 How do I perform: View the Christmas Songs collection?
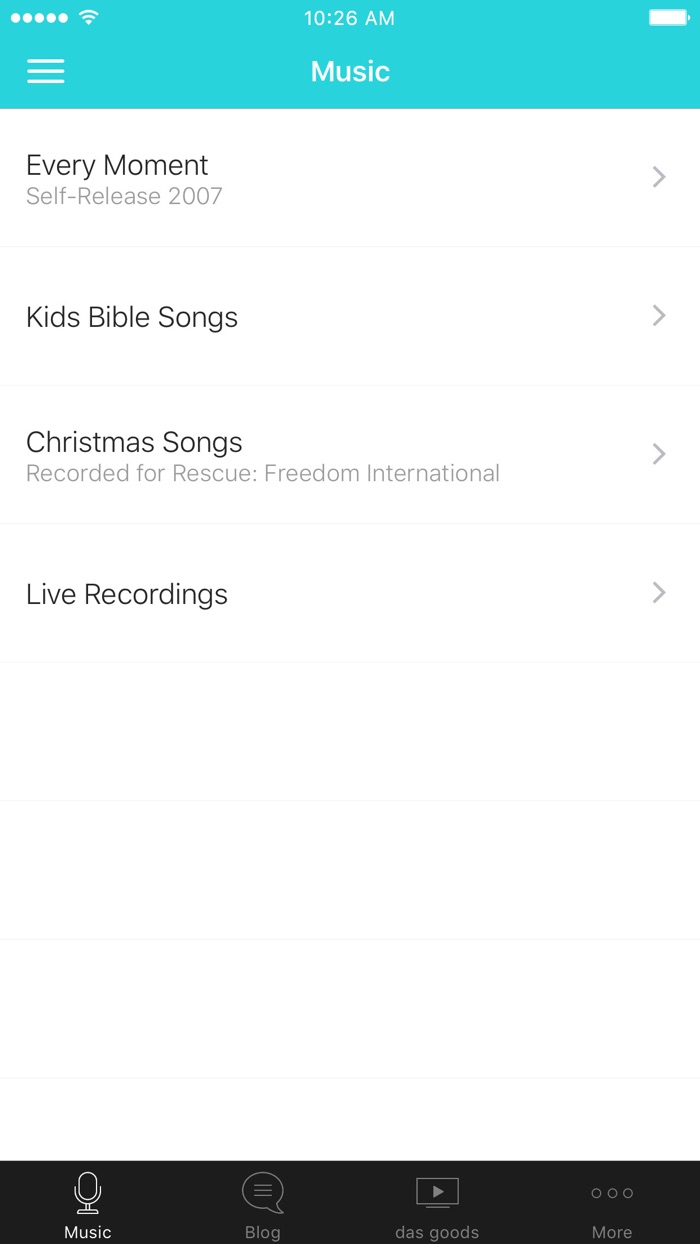pos(349,455)
